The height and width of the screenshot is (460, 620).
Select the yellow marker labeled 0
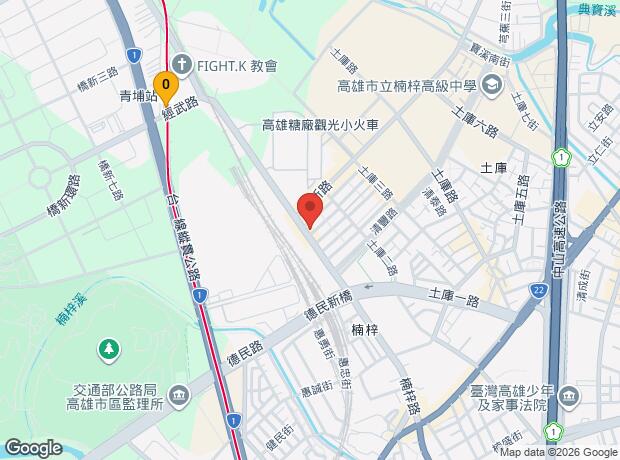[166, 88]
